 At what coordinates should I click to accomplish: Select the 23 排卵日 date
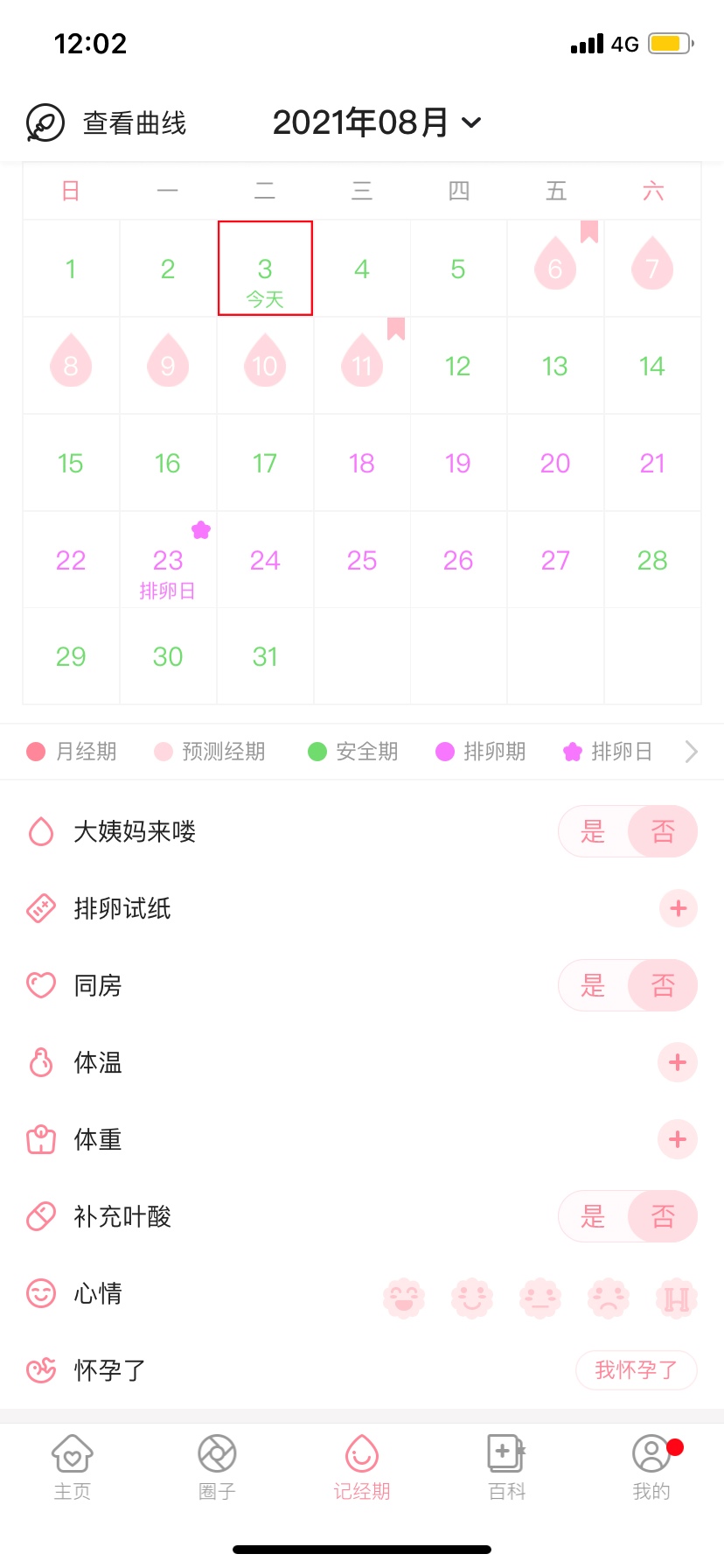[168, 561]
